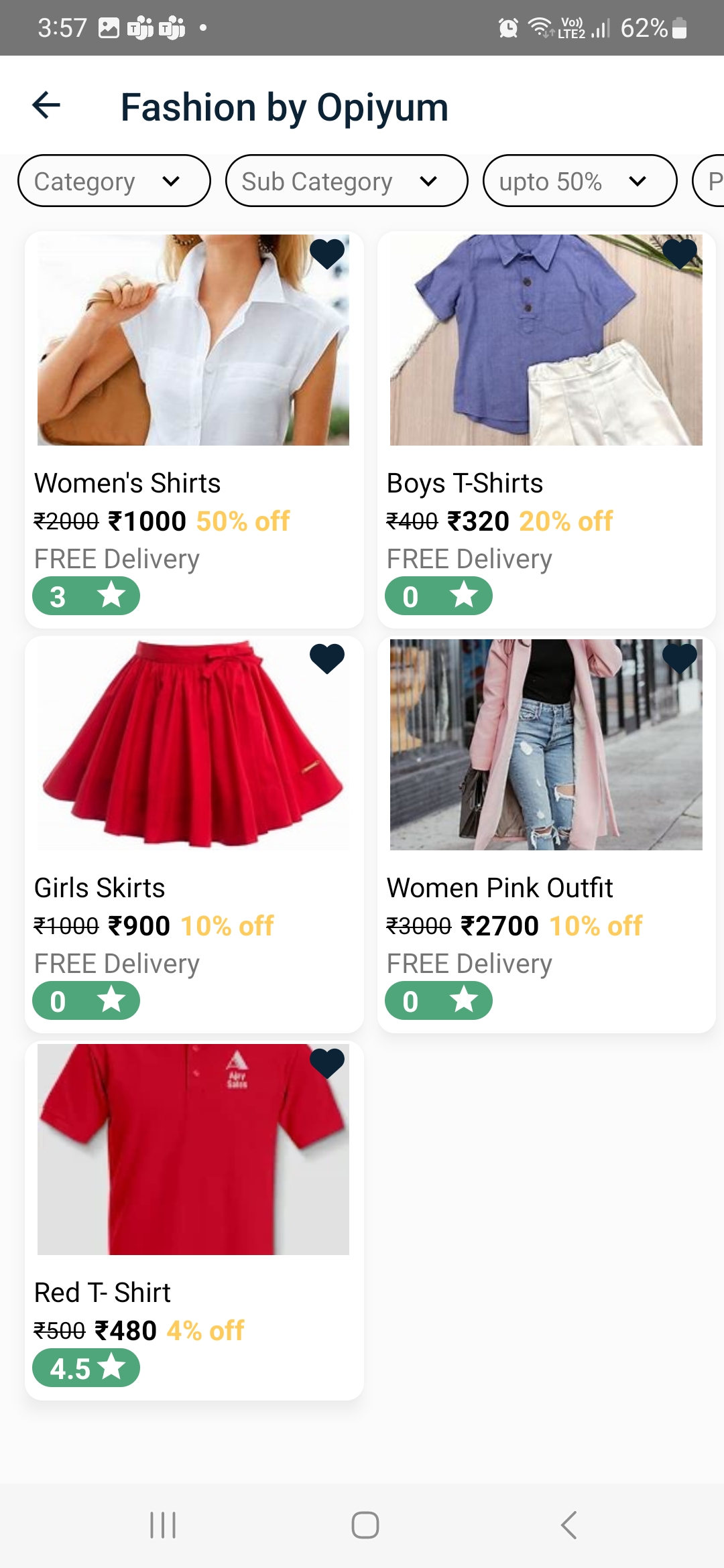This screenshot has width=724, height=1568.
Task: Open recent apps from navigation bar
Action: click(x=163, y=1525)
